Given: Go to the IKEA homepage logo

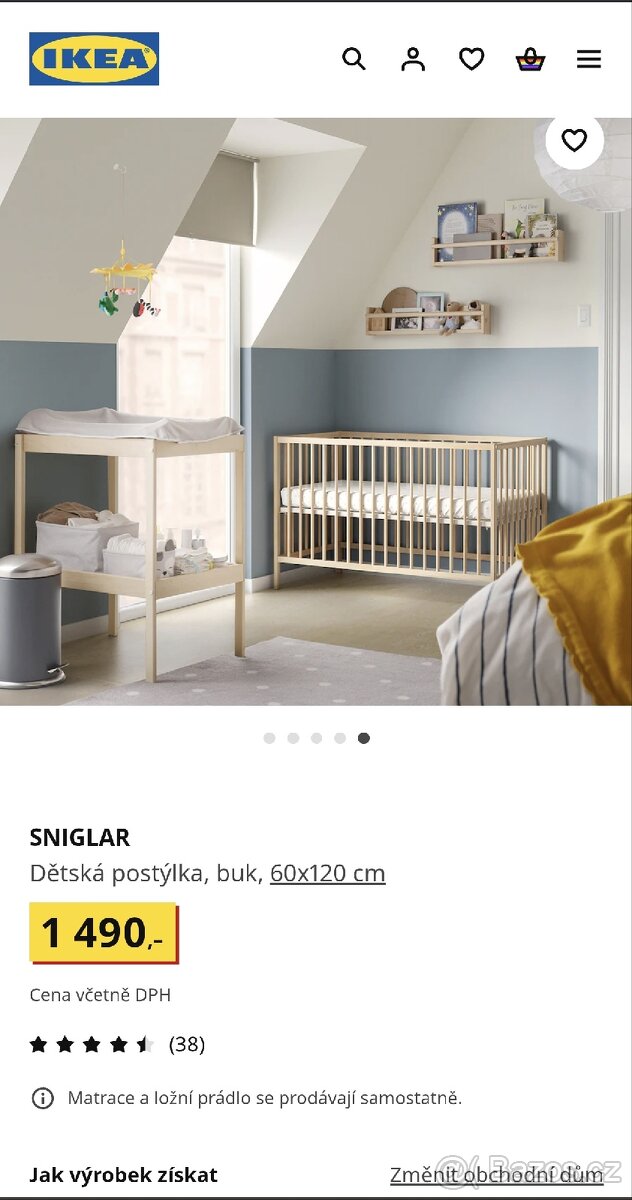Looking at the screenshot, I should pos(94,59).
